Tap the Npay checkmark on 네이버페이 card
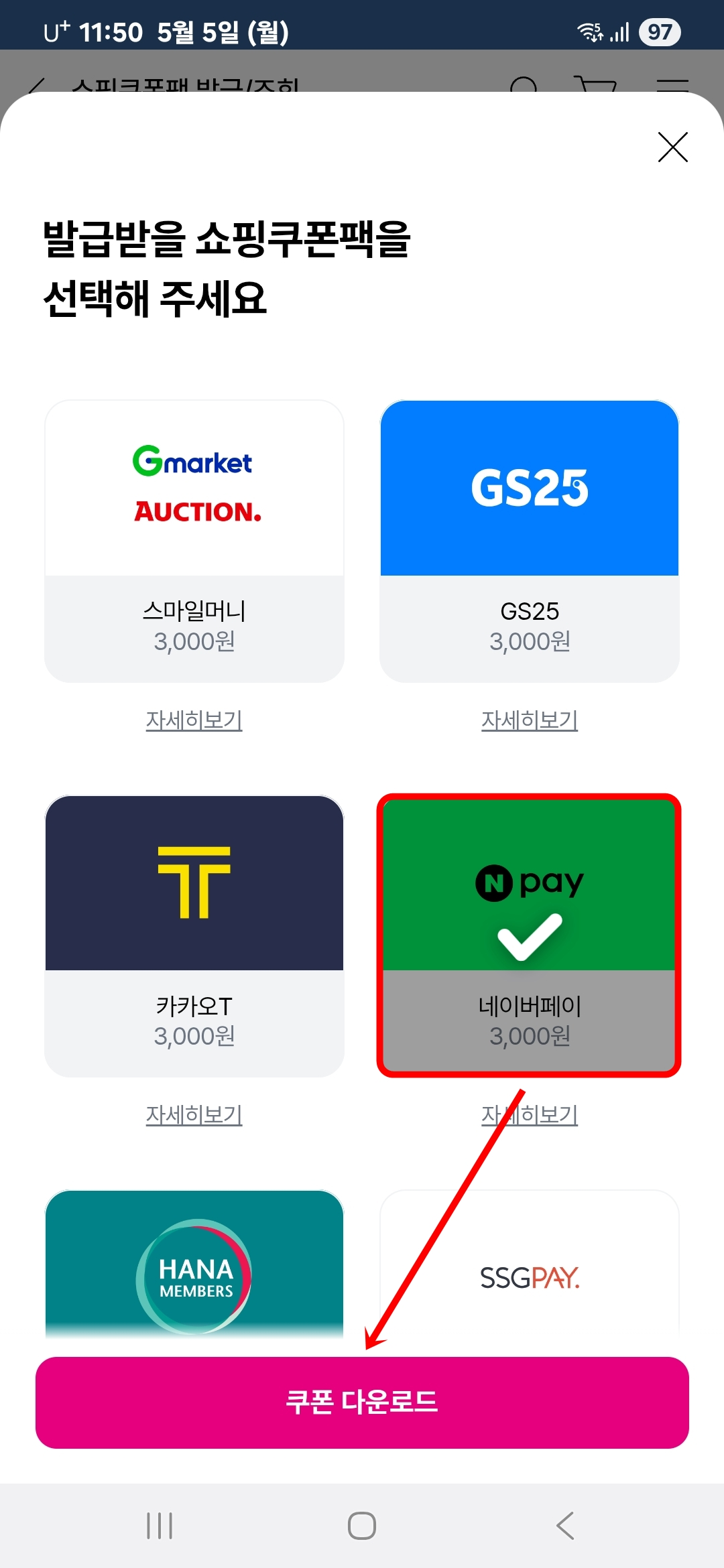724x1568 pixels. (x=529, y=935)
